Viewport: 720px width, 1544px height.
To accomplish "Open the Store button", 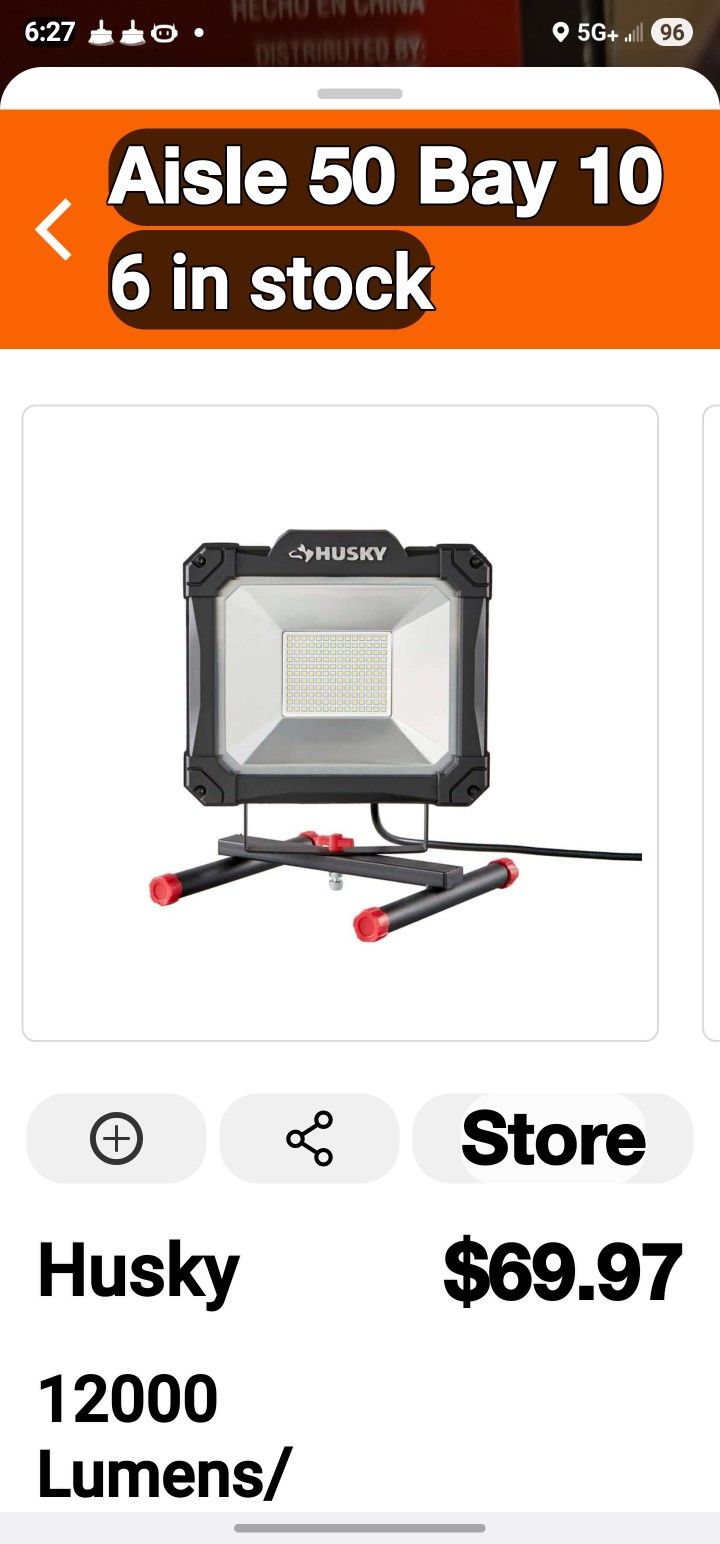I will (553, 1138).
